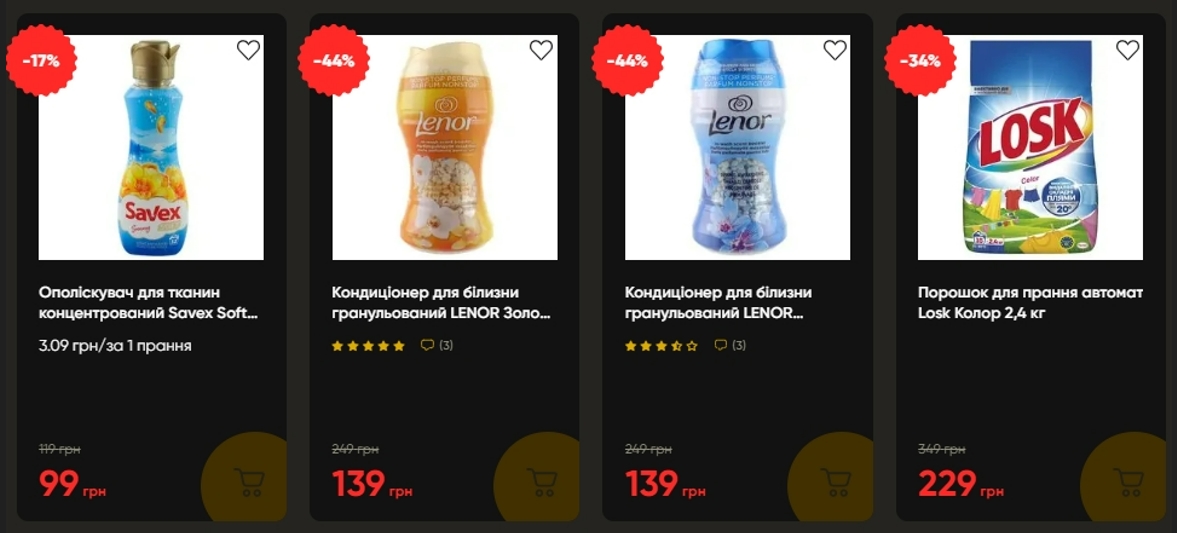Favorite the Lenor Золо… granulated conditioner
Viewport: 1177px width, 533px height.
pyautogui.click(x=541, y=50)
